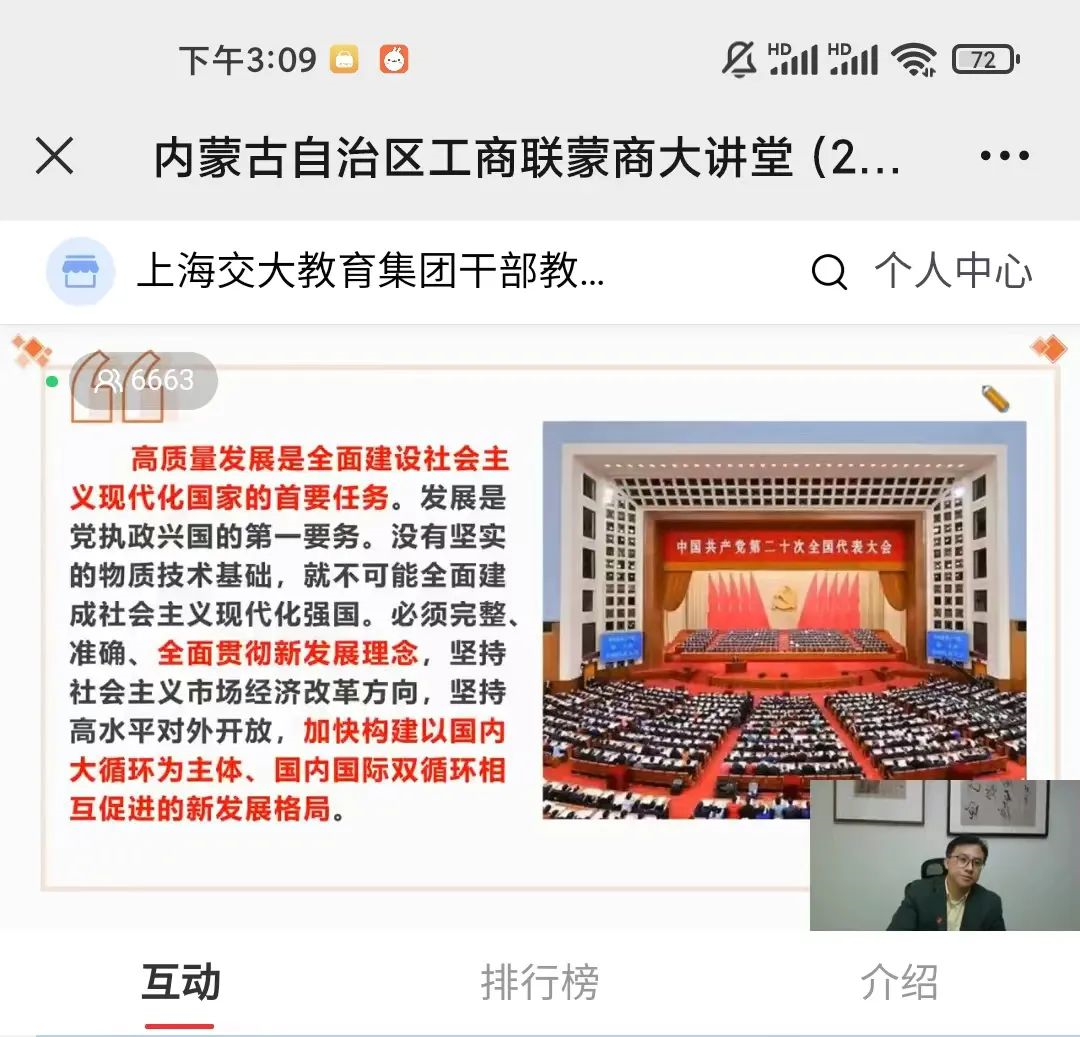This screenshot has width=1080, height=1037.
Task: Open the three-dot overflow menu
Action: coord(1004,156)
